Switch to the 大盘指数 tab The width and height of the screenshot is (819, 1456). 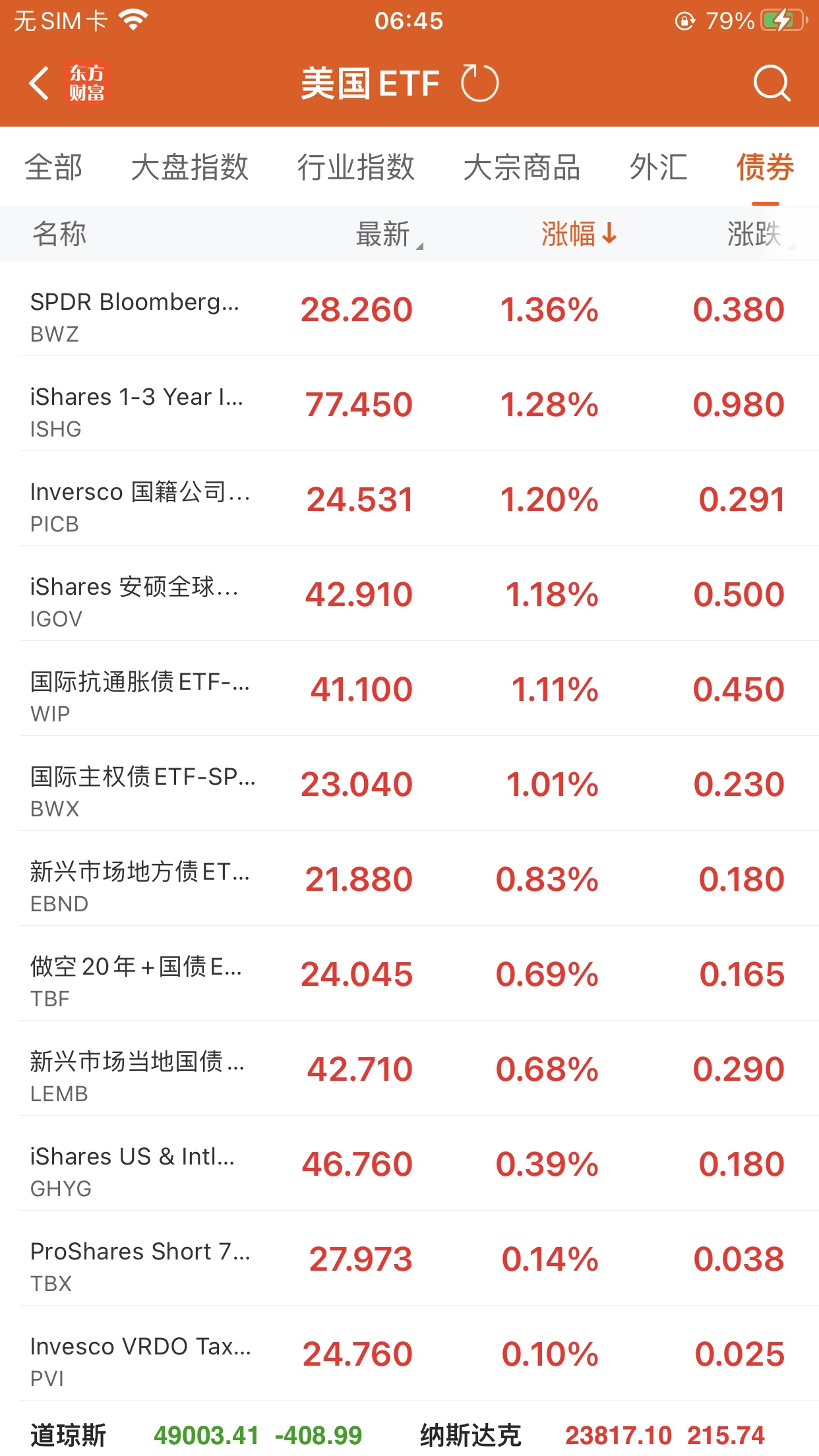pyautogui.click(x=190, y=167)
